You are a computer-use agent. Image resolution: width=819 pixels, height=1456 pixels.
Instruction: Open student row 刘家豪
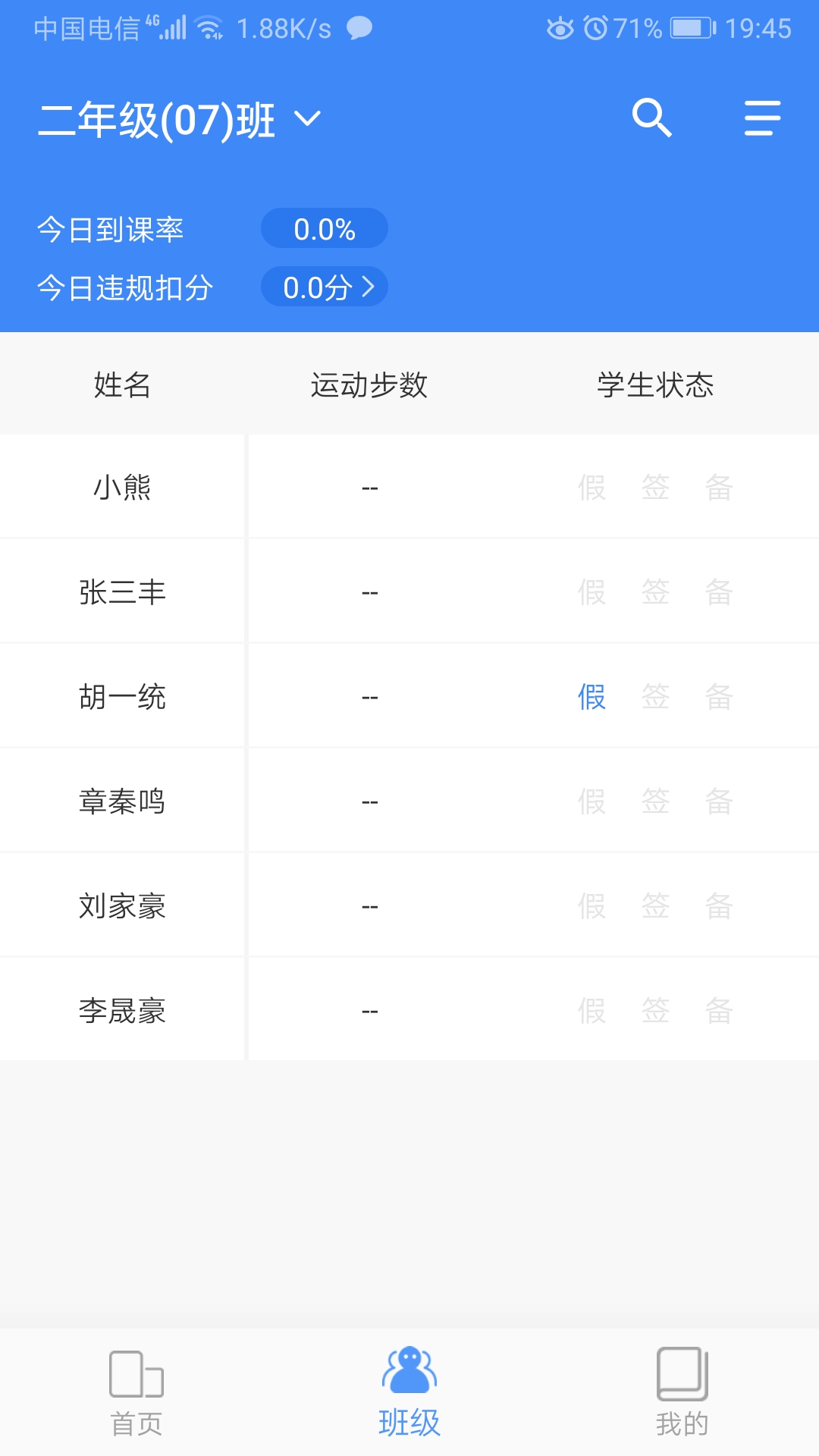click(122, 905)
